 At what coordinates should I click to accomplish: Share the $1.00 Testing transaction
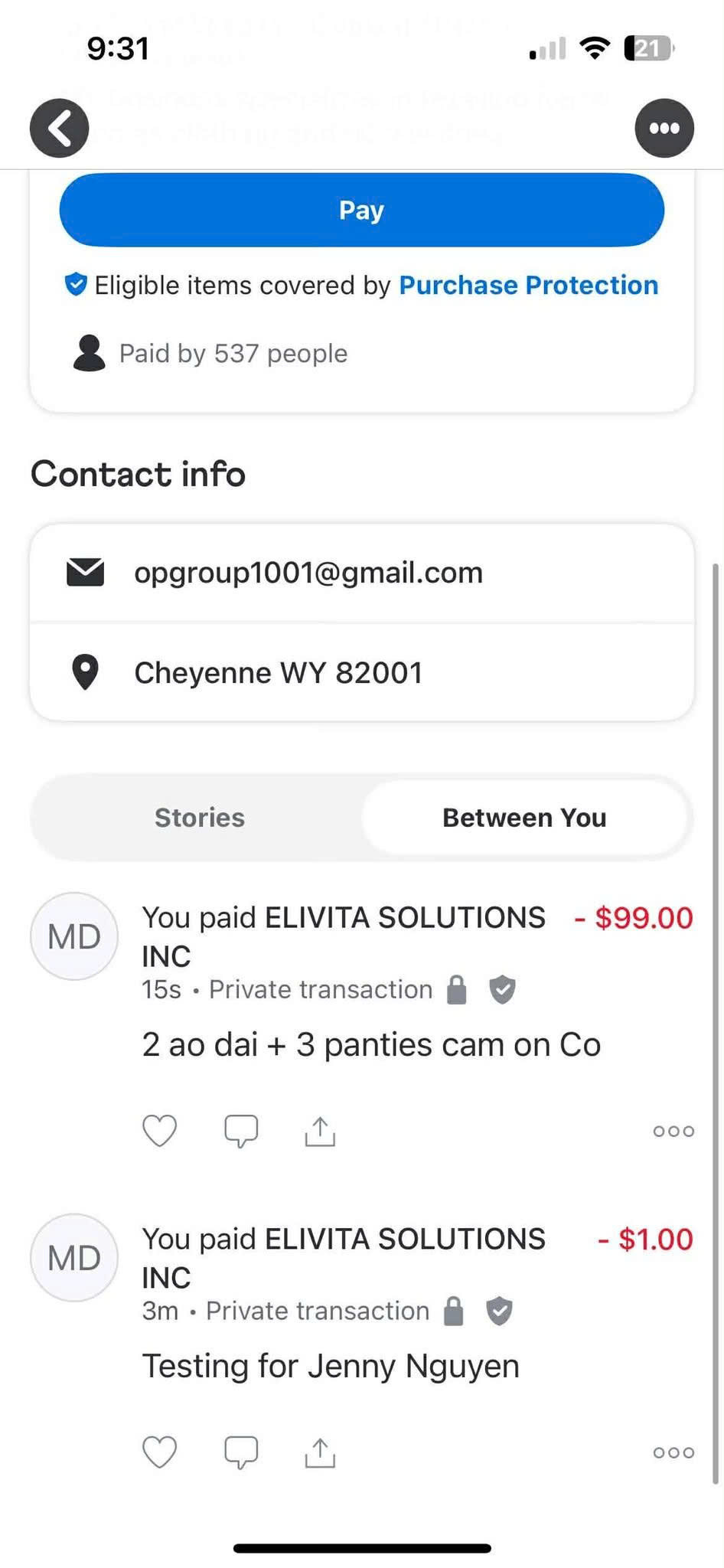tap(320, 1452)
